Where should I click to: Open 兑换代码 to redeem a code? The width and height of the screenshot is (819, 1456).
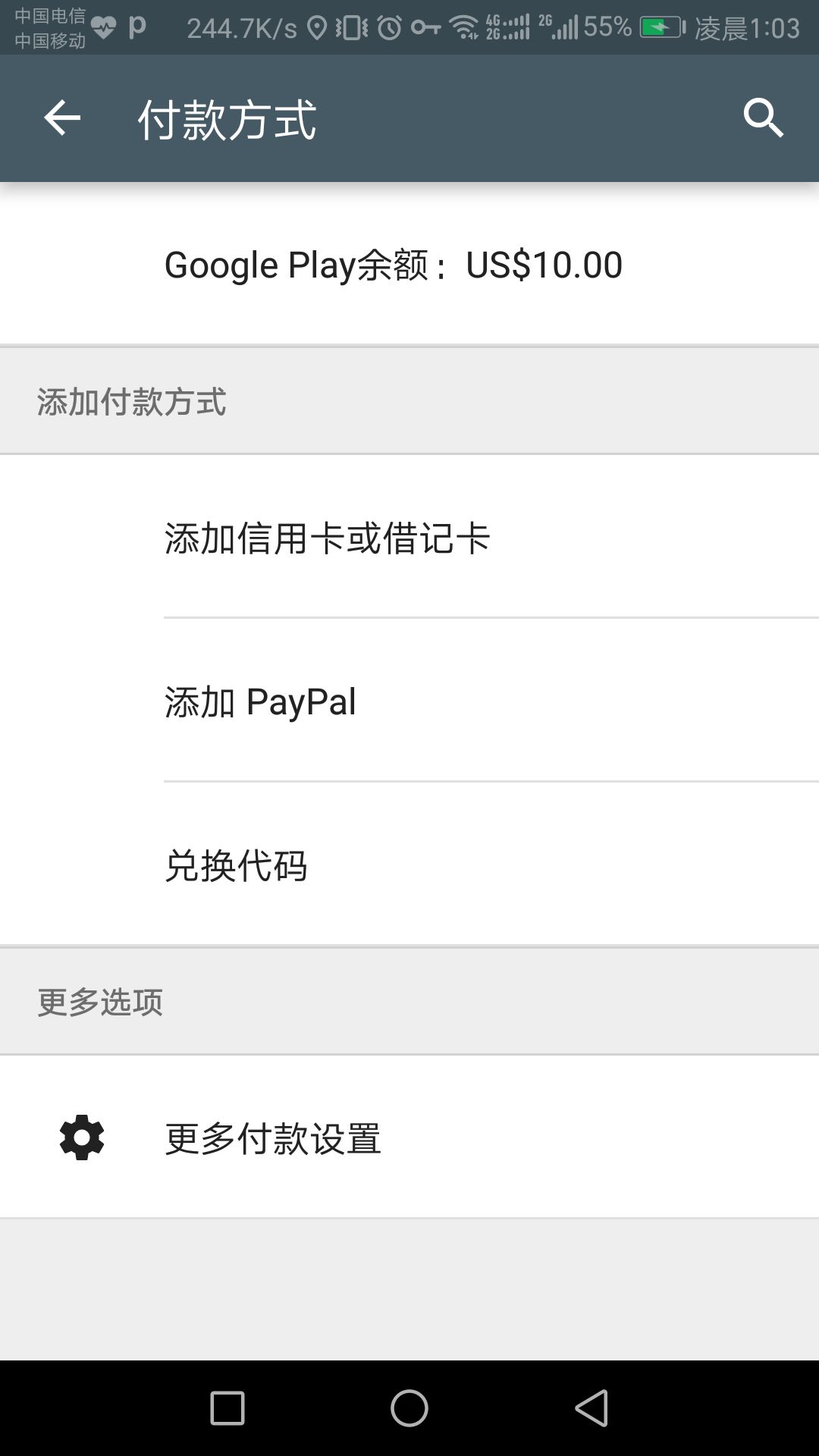[x=409, y=864]
